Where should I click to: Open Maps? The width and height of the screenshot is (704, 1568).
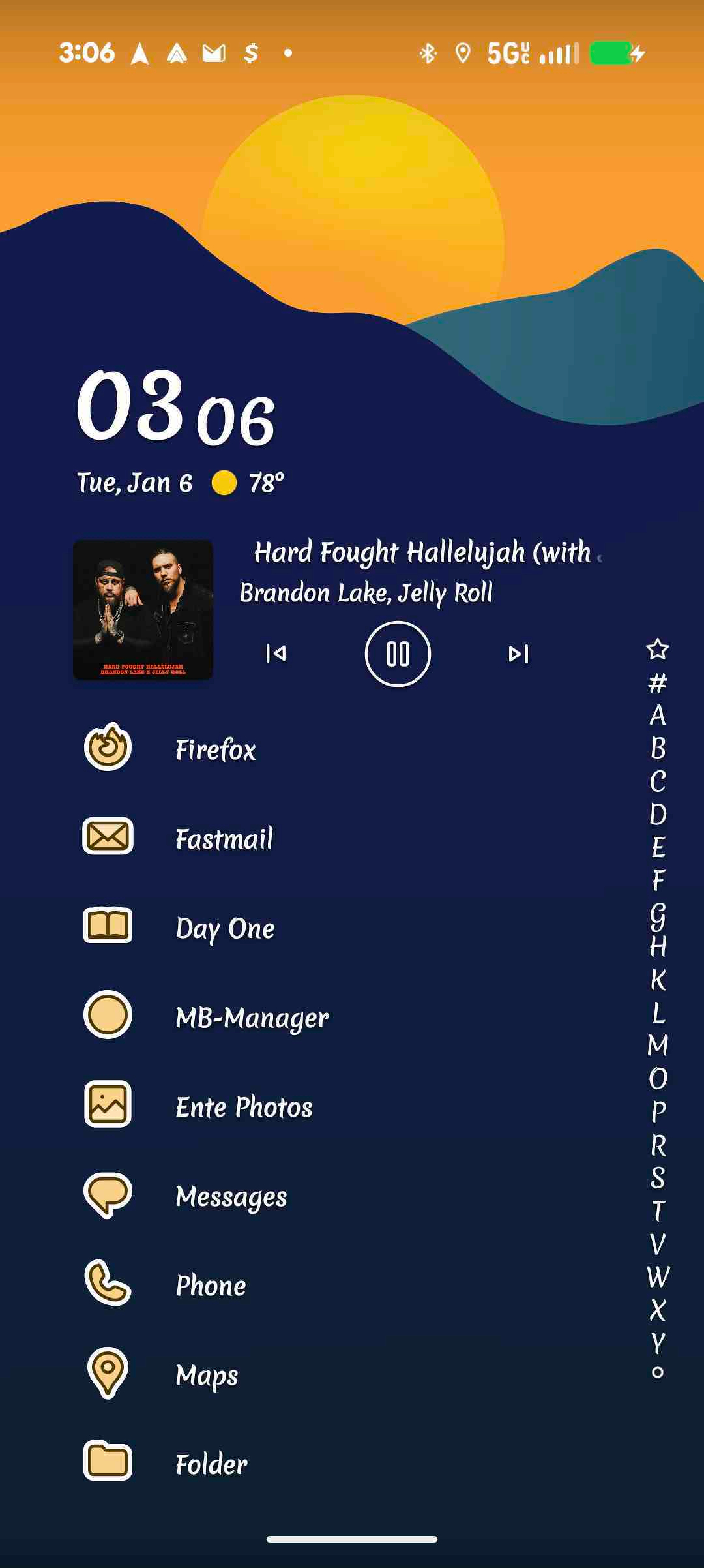pos(207,1375)
